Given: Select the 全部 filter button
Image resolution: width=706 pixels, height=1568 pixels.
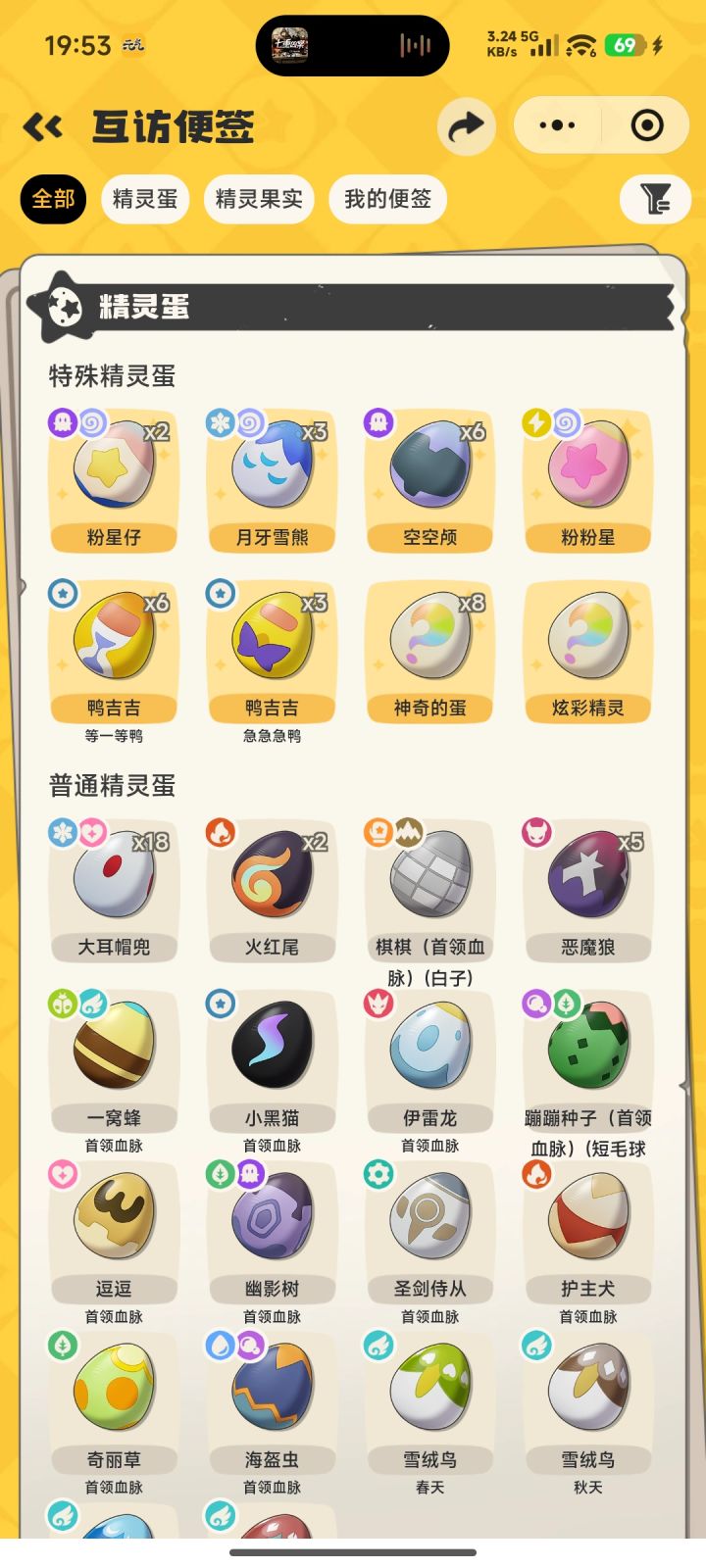Looking at the screenshot, I should coord(53,199).
